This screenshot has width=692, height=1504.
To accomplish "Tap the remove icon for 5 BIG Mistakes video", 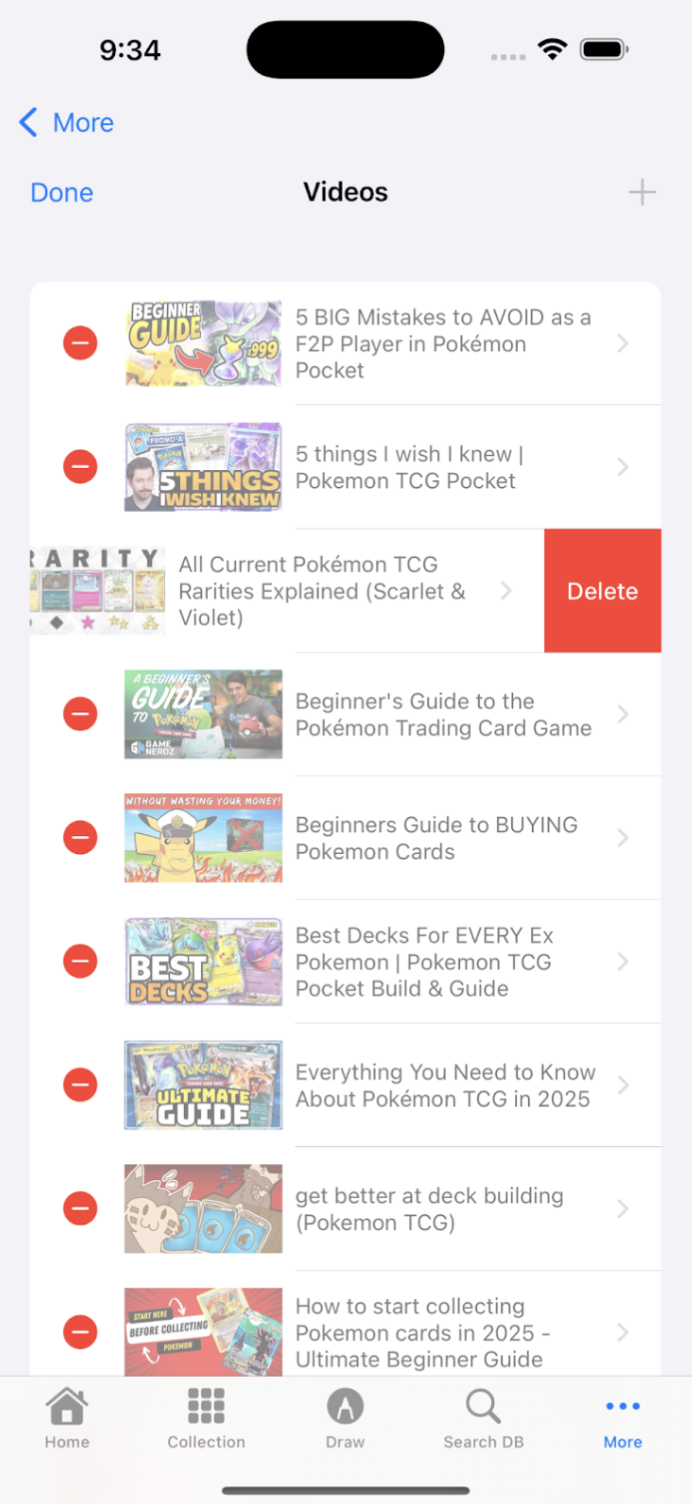I will [80, 344].
